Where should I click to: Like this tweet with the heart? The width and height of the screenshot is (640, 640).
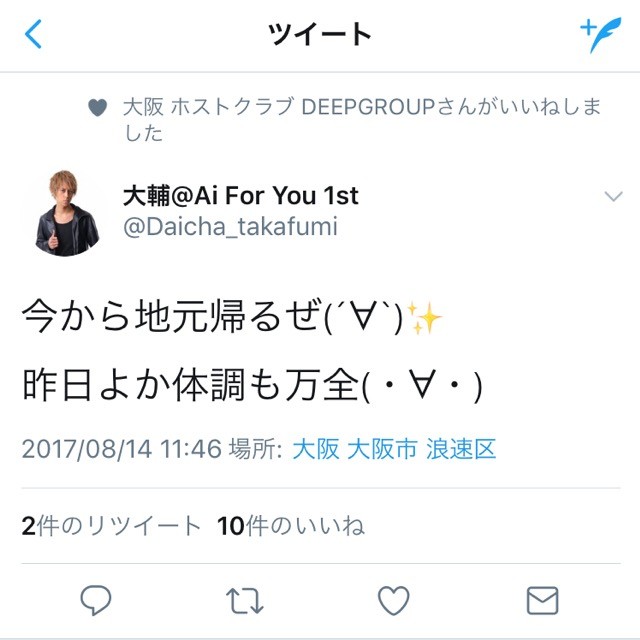click(x=393, y=599)
